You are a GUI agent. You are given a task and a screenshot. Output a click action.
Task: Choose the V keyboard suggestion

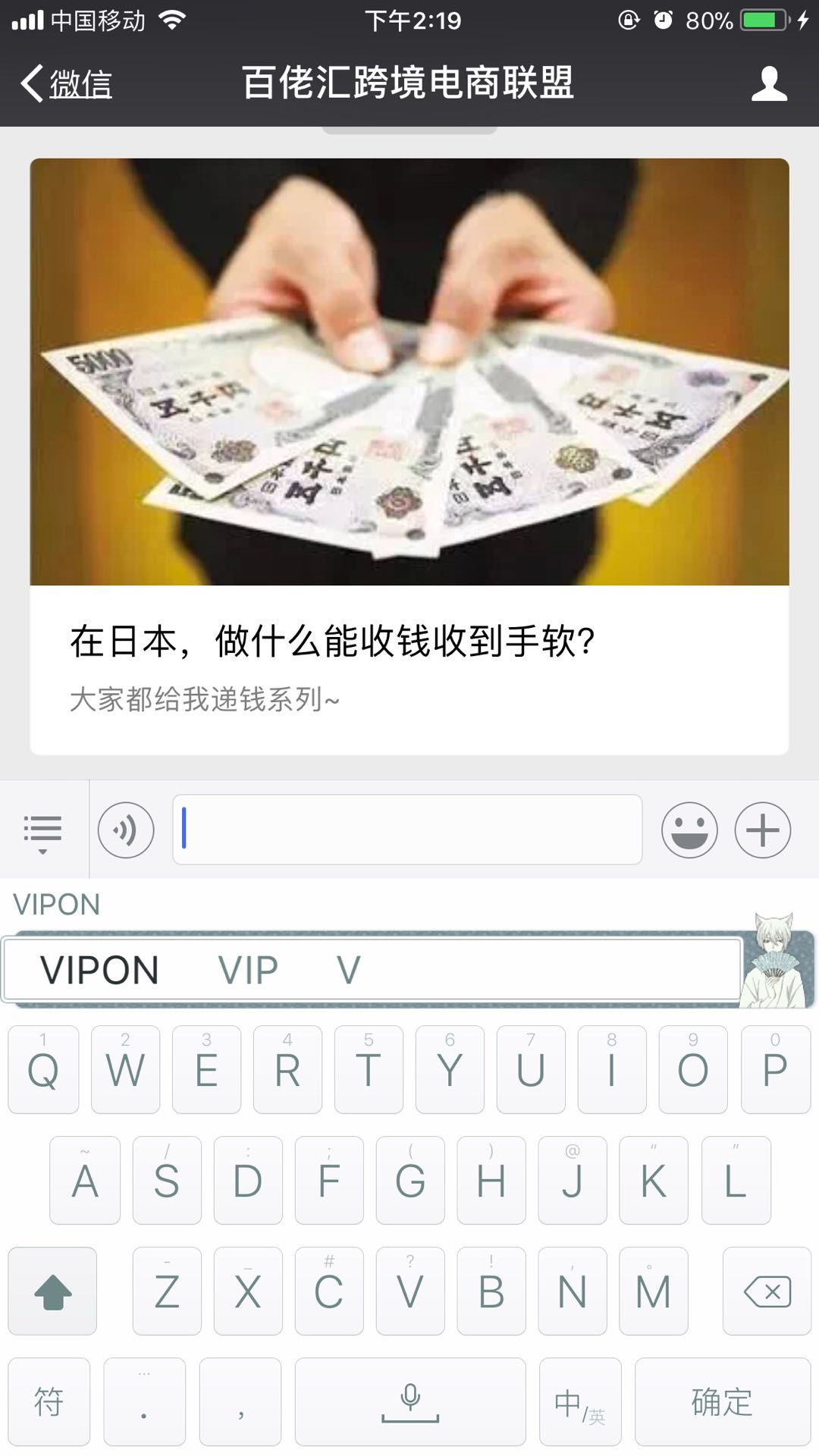point(348,970)
